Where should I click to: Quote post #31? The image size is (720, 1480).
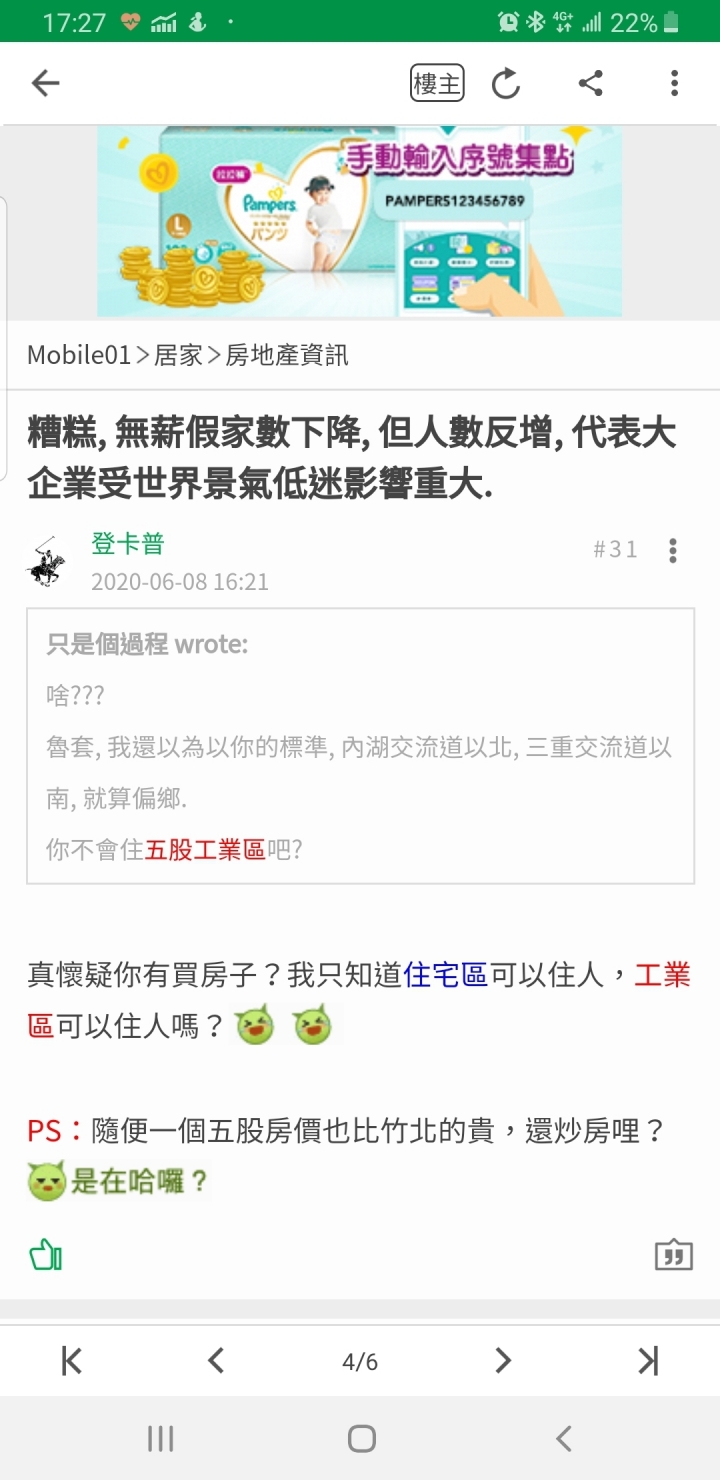click(x=673, y=1255)
